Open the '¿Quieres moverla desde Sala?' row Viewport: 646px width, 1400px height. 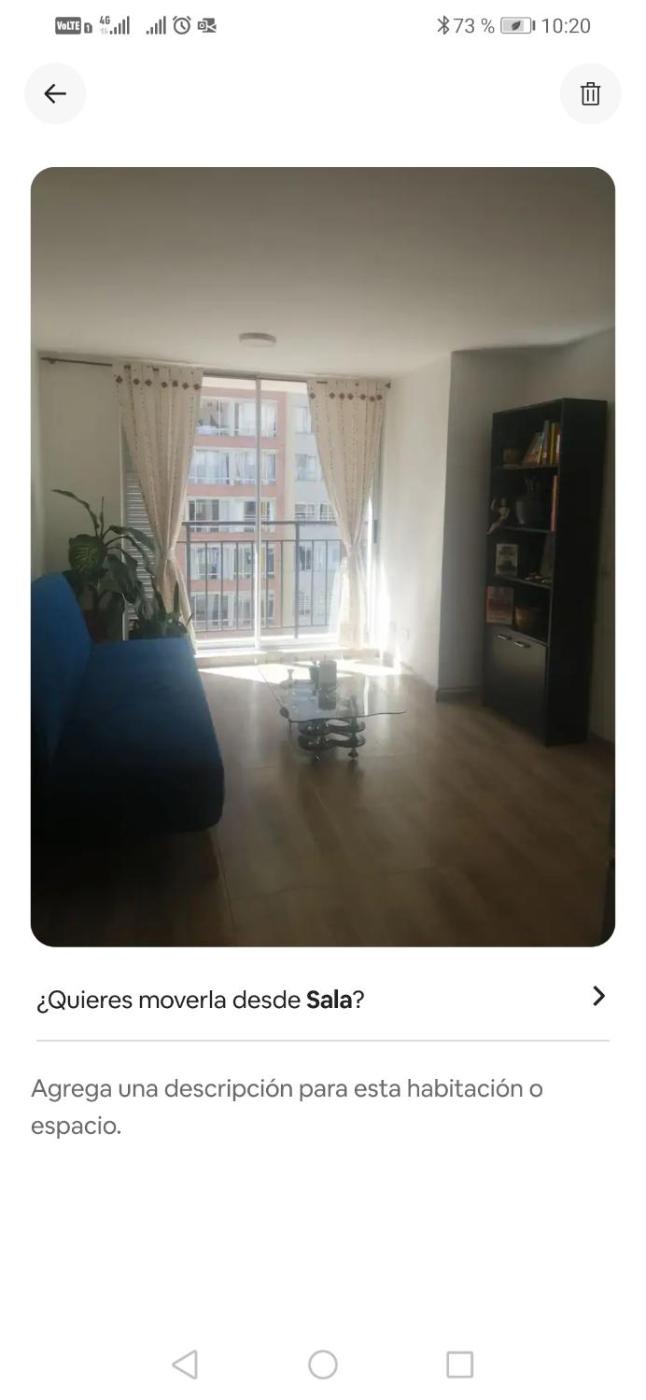coord(322,998)
